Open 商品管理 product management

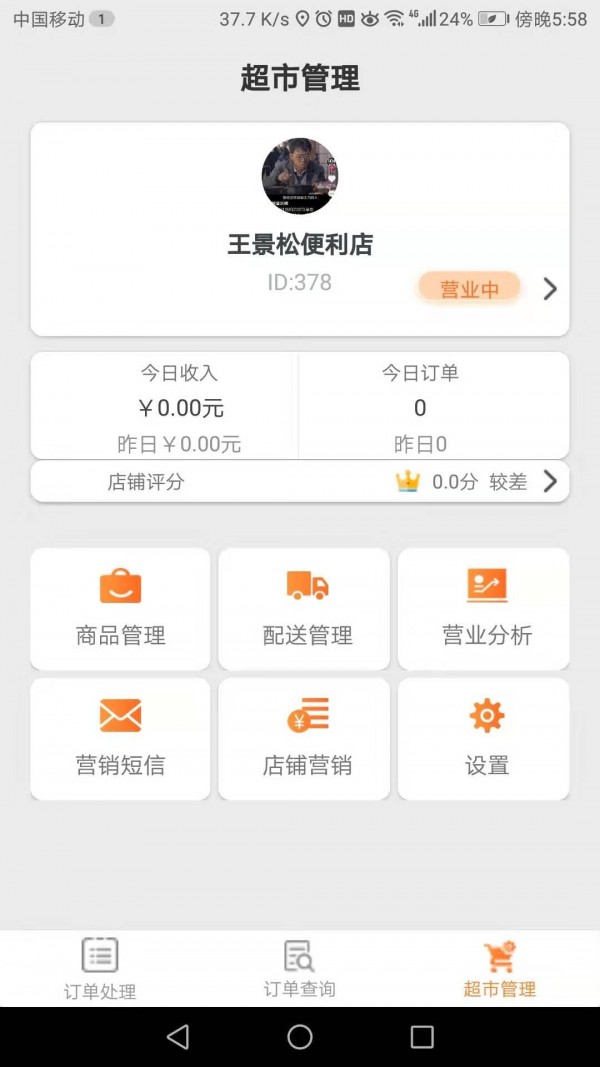click(x=120, y=608)
